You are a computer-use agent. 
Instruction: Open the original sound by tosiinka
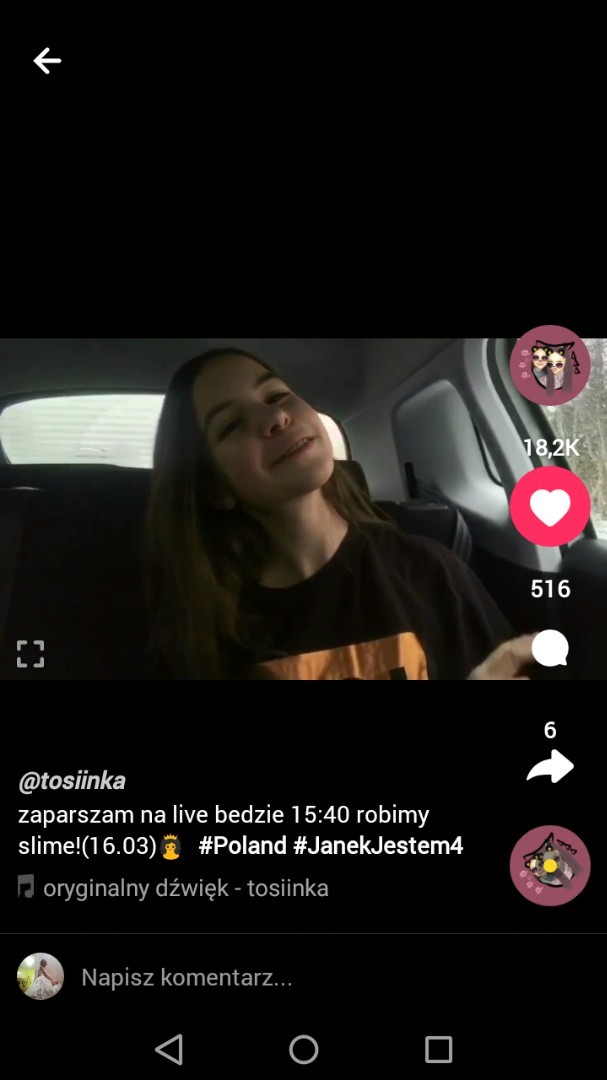185,888
